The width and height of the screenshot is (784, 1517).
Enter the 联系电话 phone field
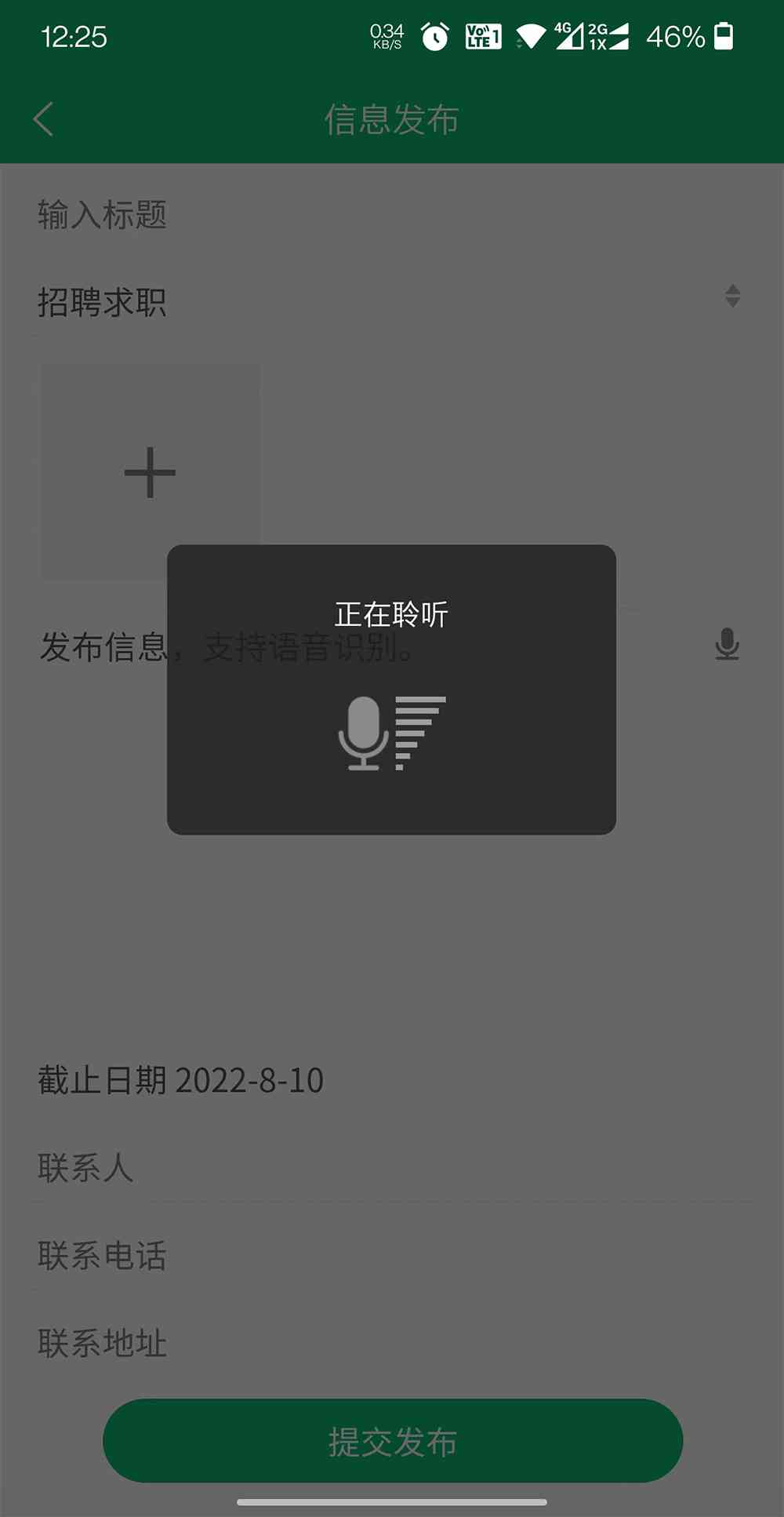pos(392,1255)
